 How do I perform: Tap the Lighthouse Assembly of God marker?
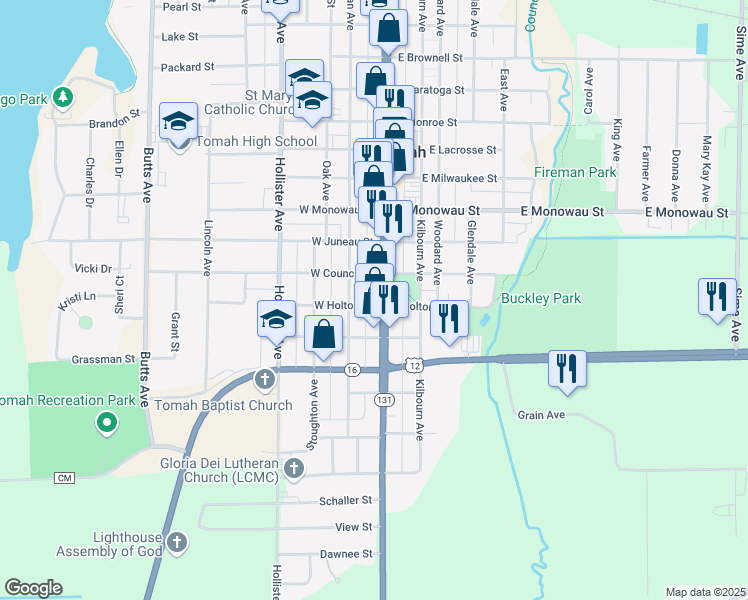click(176, 543)
